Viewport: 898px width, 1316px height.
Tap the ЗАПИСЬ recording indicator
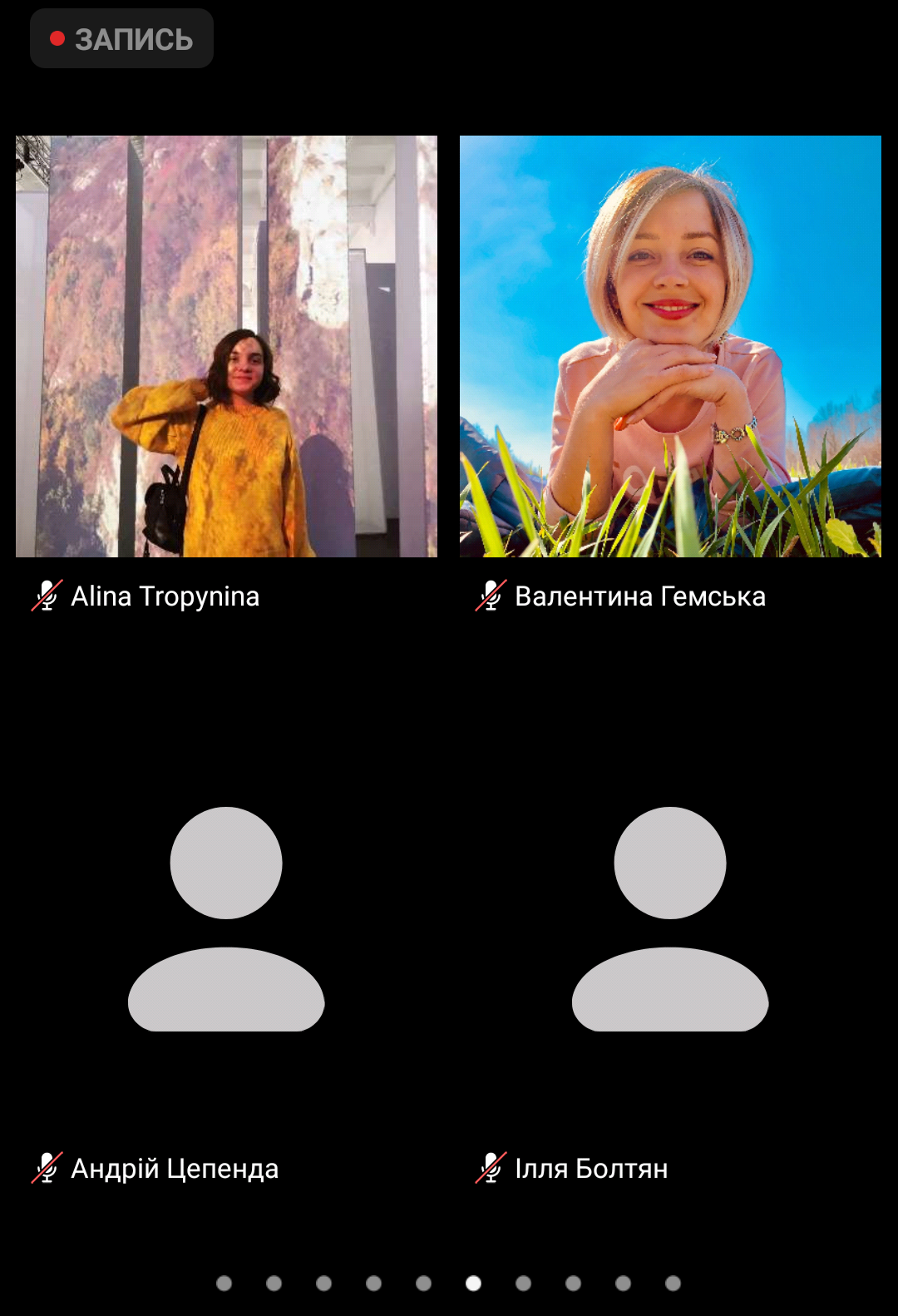122,38
